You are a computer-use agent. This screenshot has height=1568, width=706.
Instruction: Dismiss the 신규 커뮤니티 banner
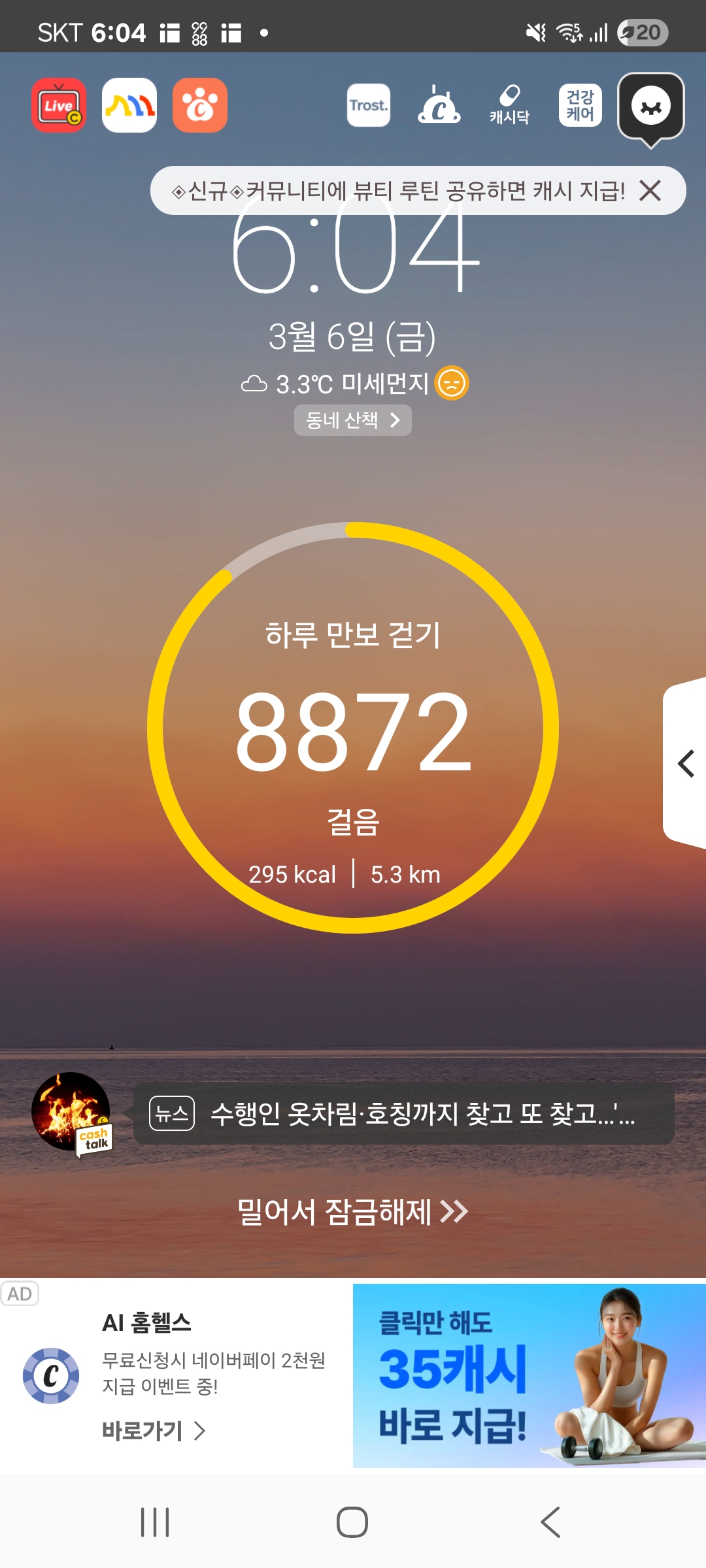click(650, 191)
